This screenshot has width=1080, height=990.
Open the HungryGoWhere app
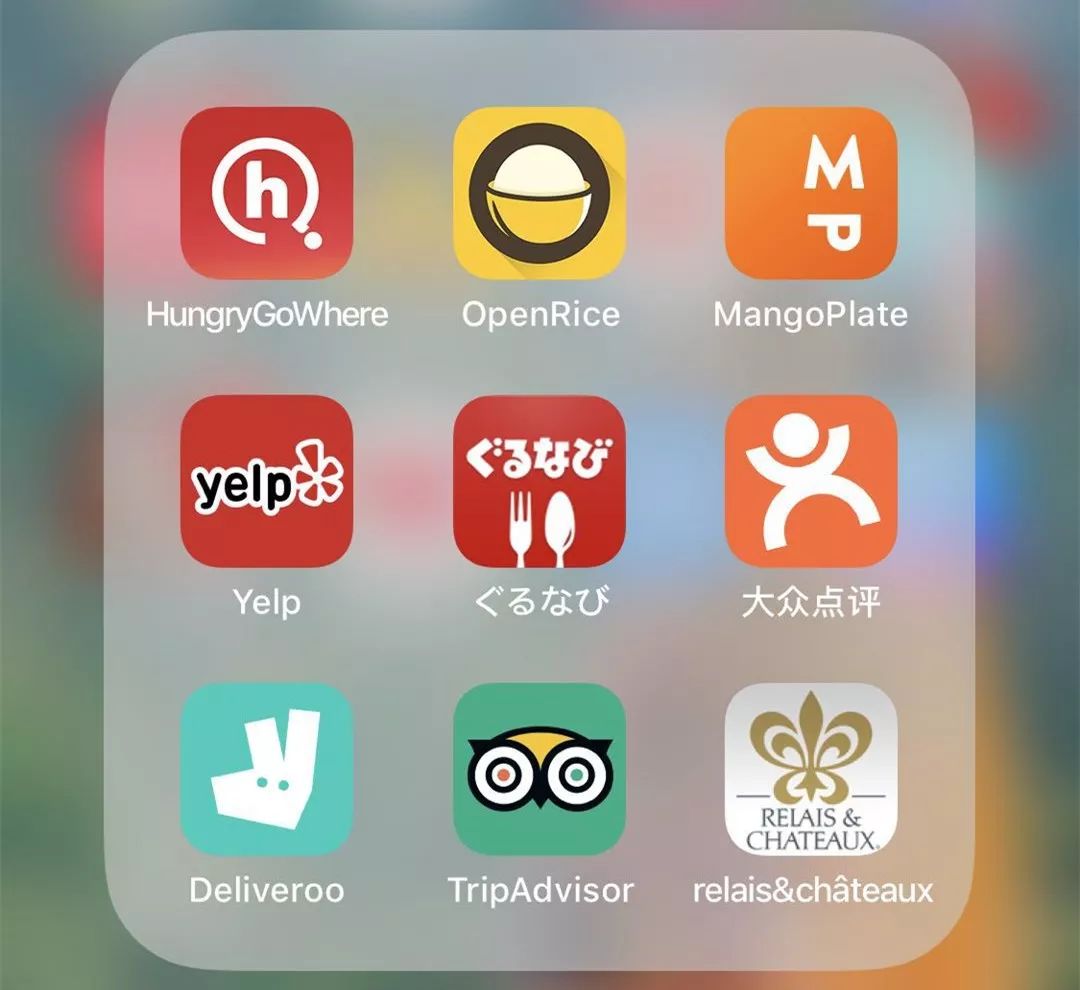[266, 193]
